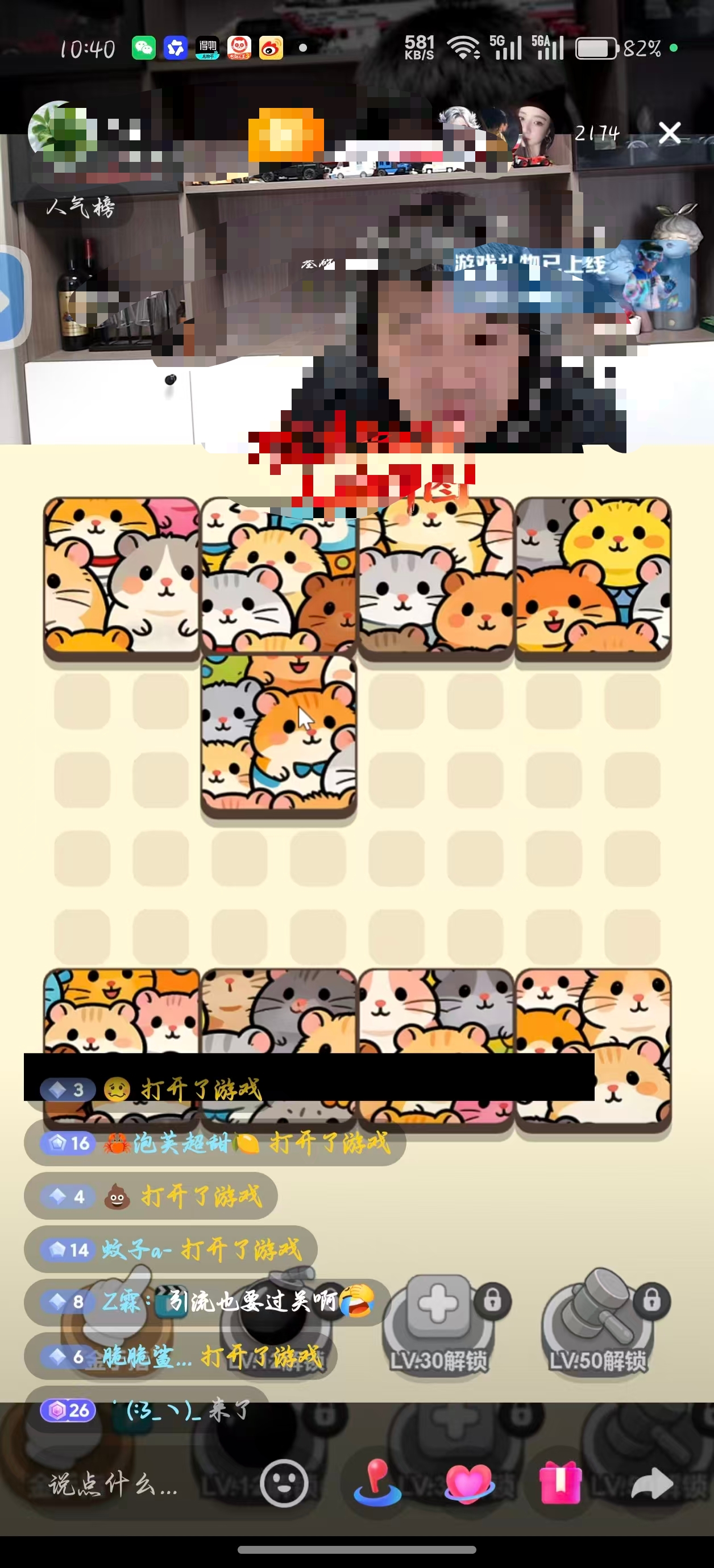Open the 说点什么 comment input
The image size is (714, 1568).
113,1484
